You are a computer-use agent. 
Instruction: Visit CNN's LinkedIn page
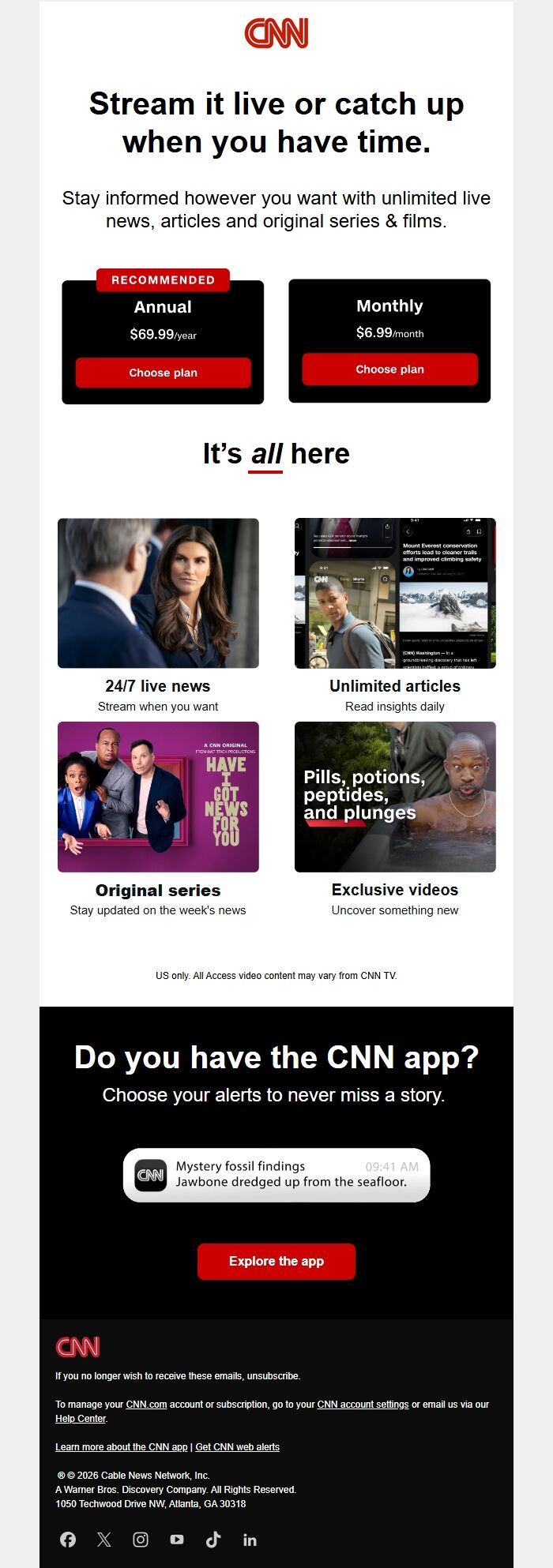(x=250, y=1540)
